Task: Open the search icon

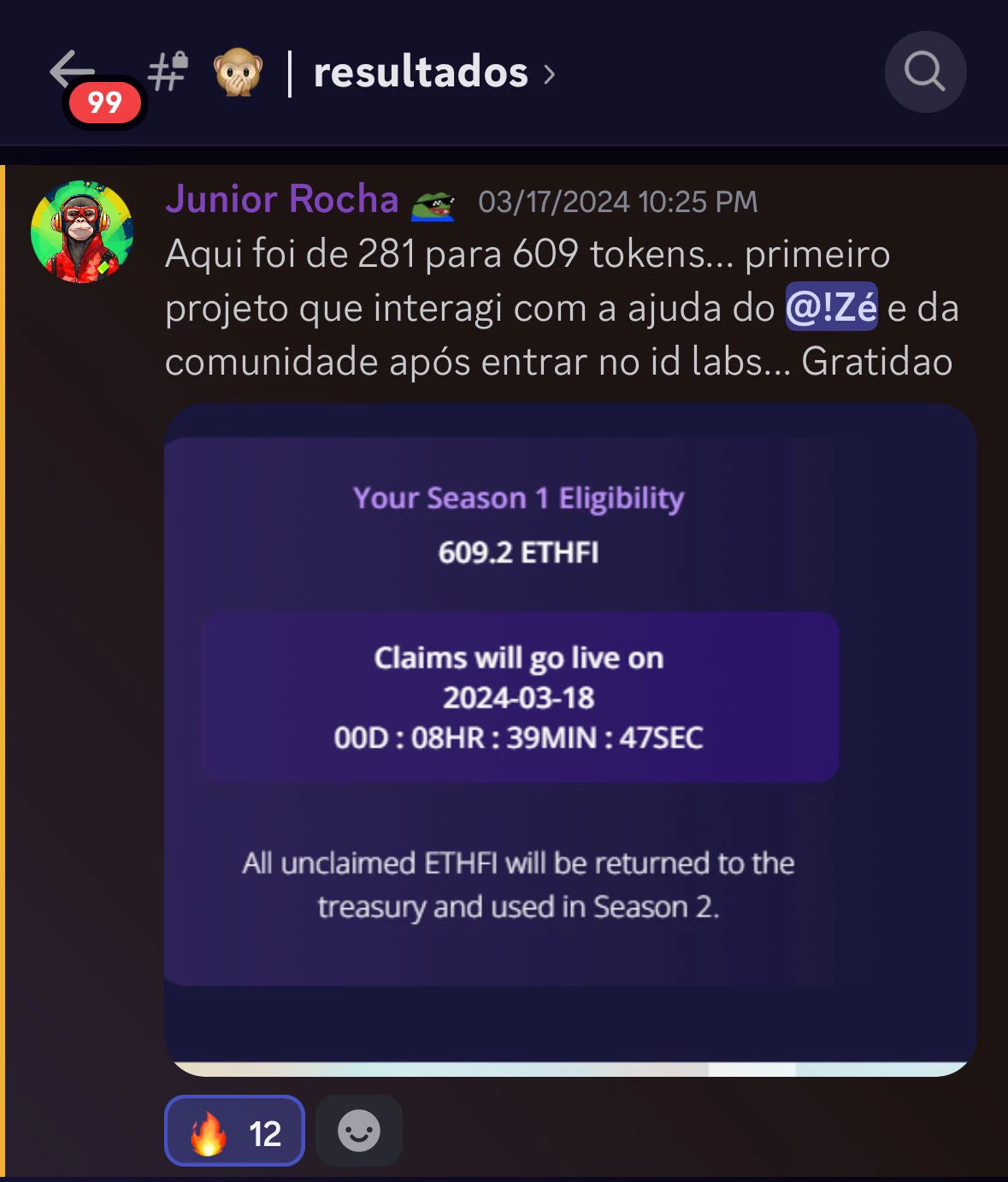Action: pyautogui.click(x=925, y=73)
